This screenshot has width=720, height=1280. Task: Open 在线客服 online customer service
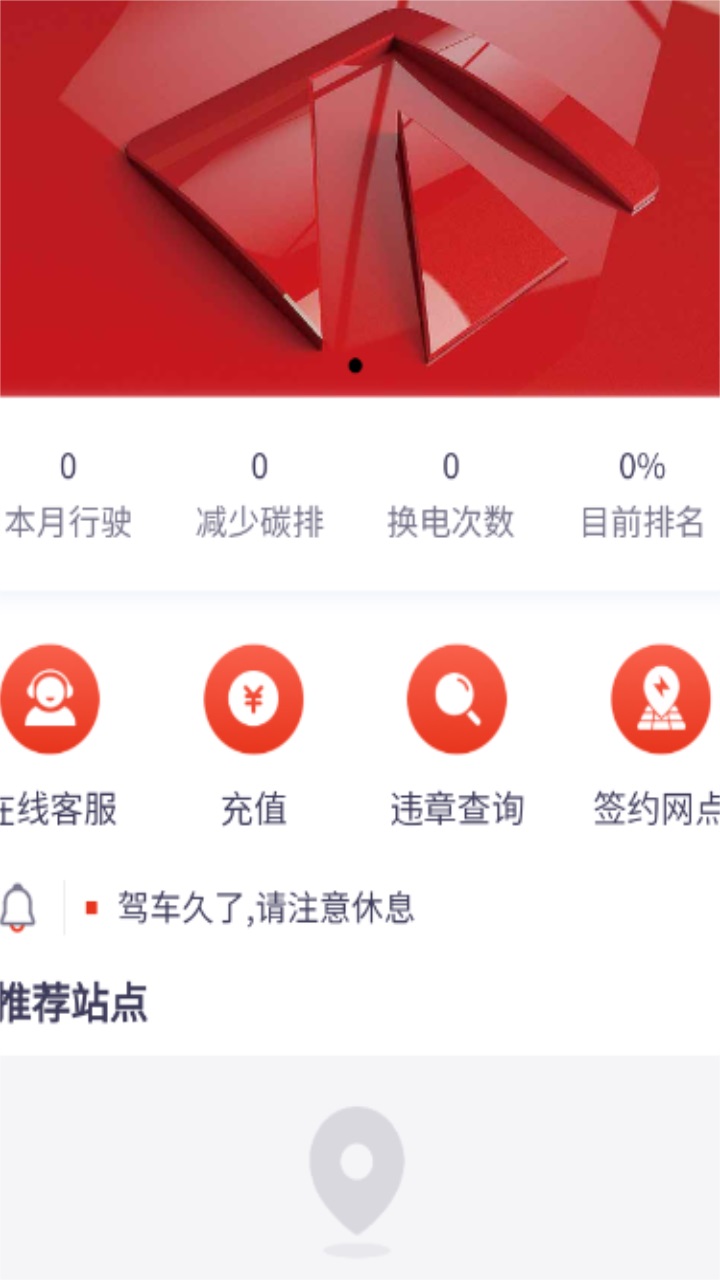click(50, 700)
